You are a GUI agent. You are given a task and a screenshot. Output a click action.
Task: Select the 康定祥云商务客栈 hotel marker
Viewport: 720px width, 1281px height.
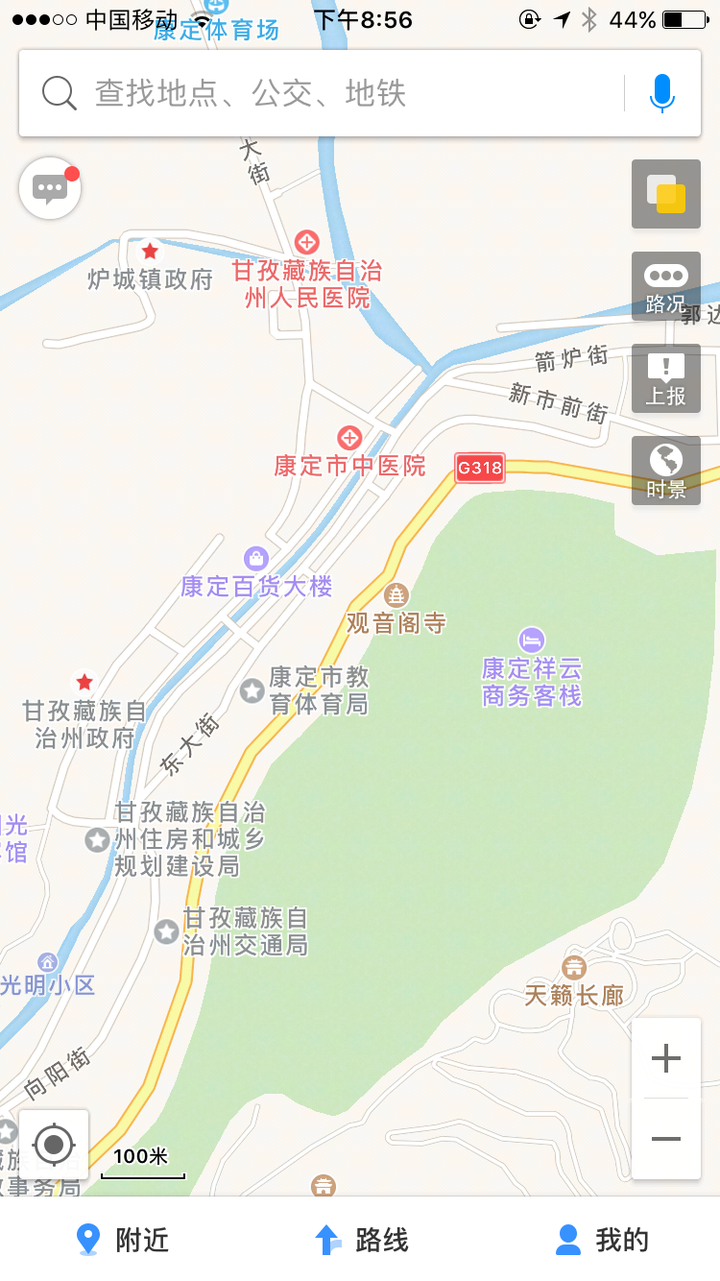tap(532, 639)
